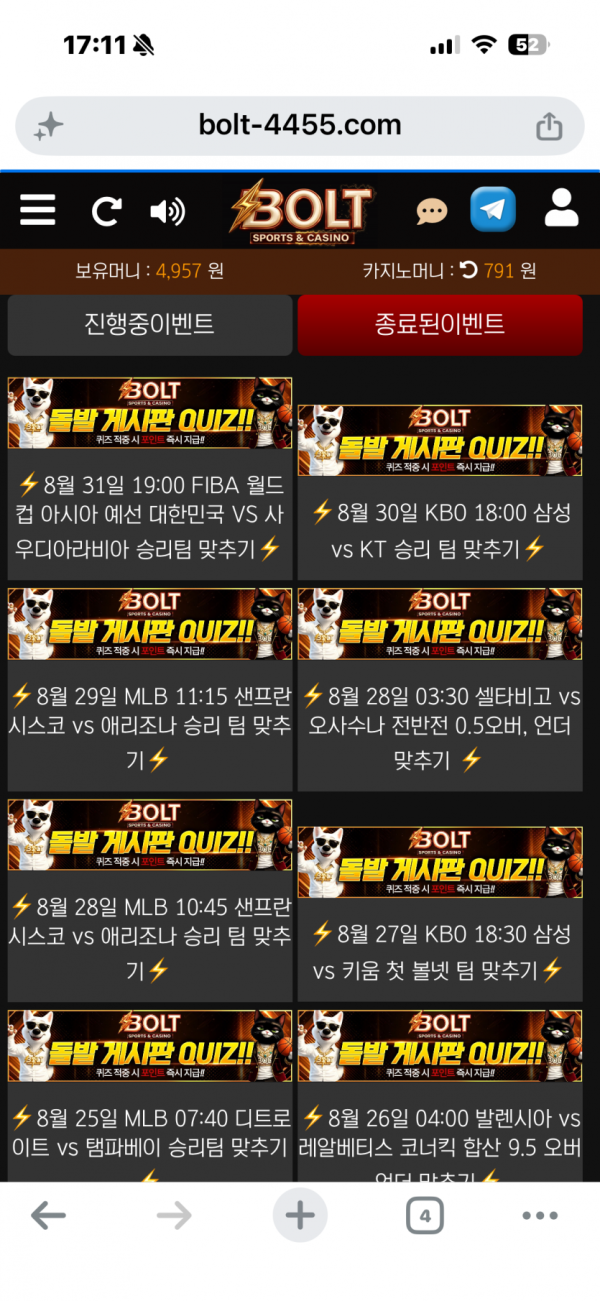Open a new browser tab

[300, 1216]
